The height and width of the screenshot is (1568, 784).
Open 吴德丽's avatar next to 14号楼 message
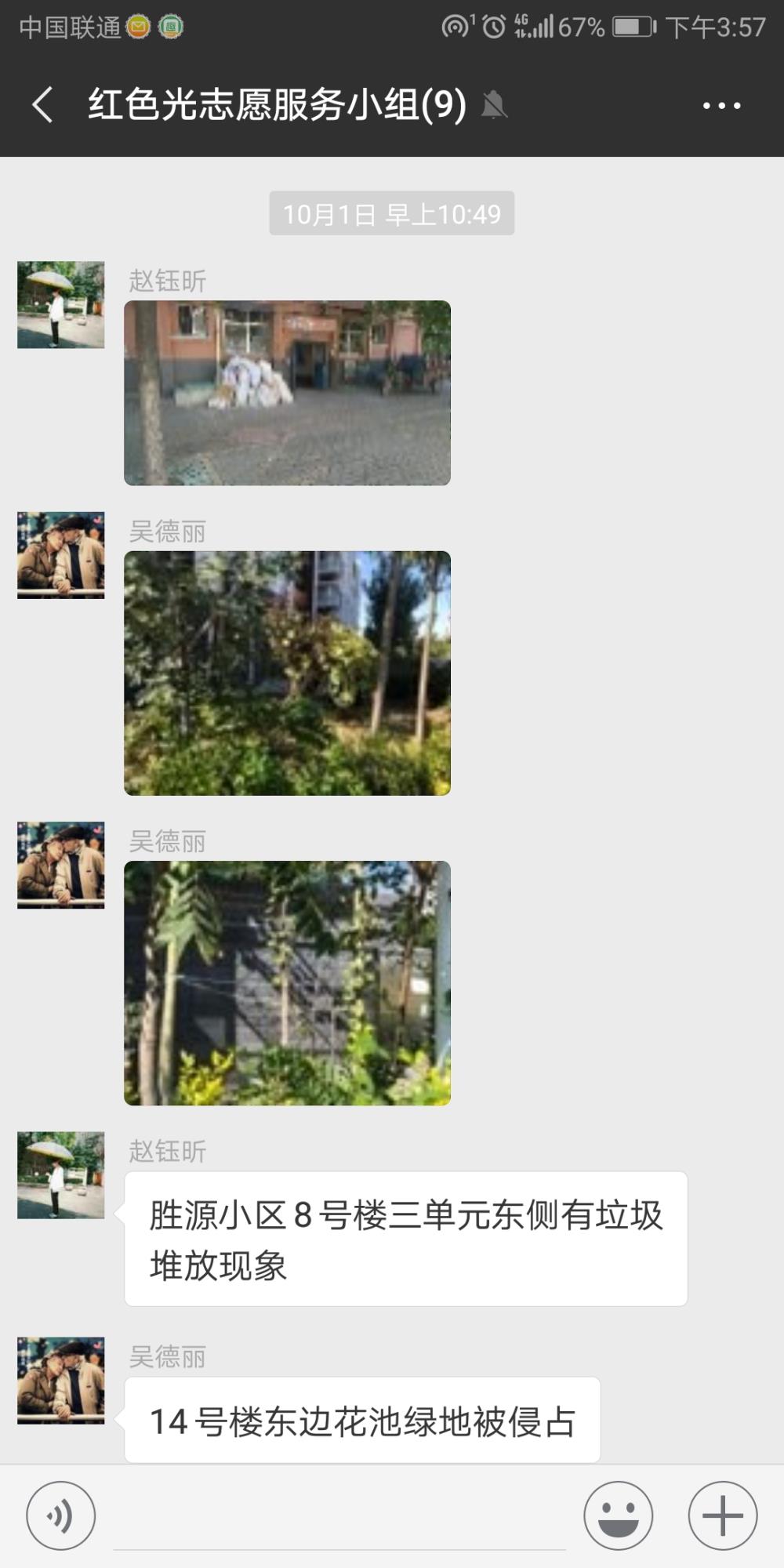click(x=61, y=1381)
